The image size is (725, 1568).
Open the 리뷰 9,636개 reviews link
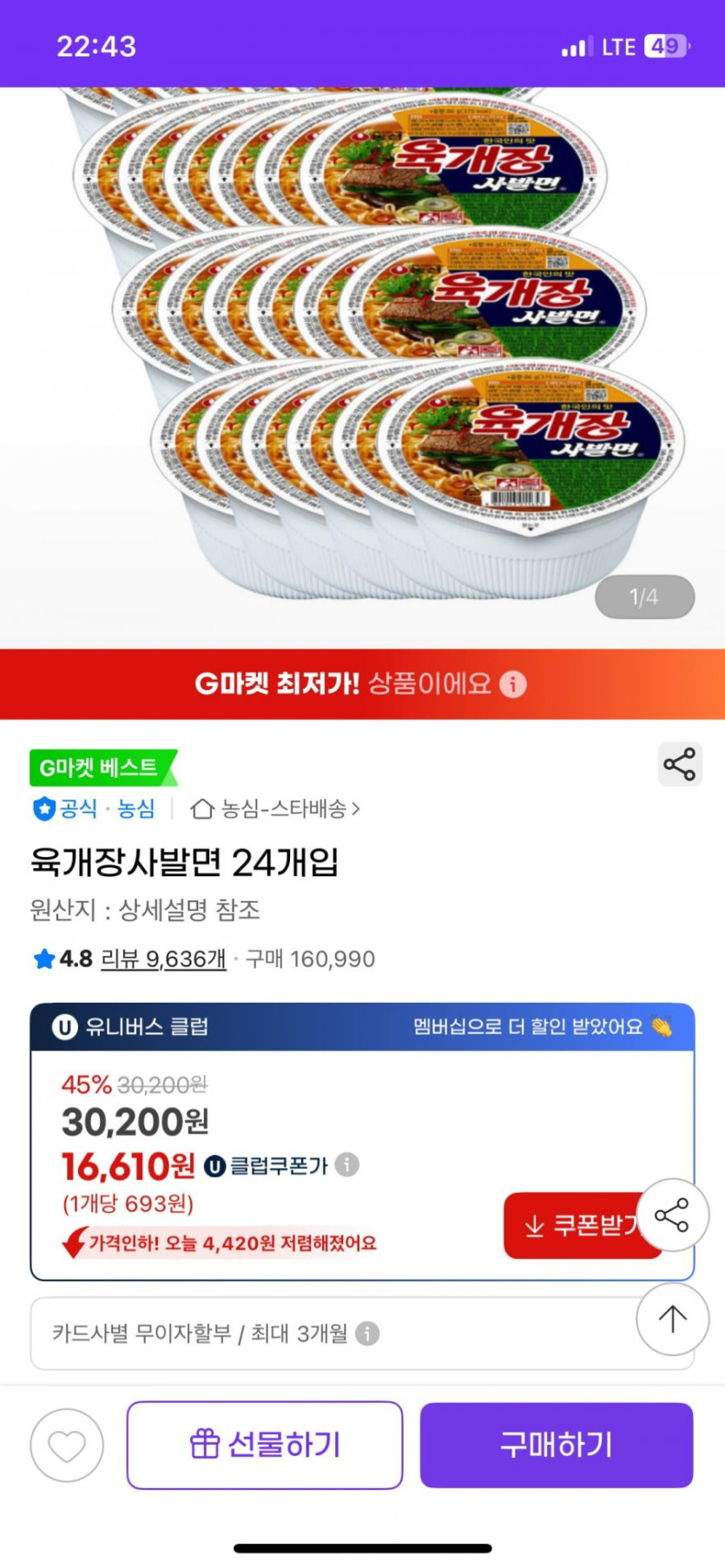click(163, 959)
